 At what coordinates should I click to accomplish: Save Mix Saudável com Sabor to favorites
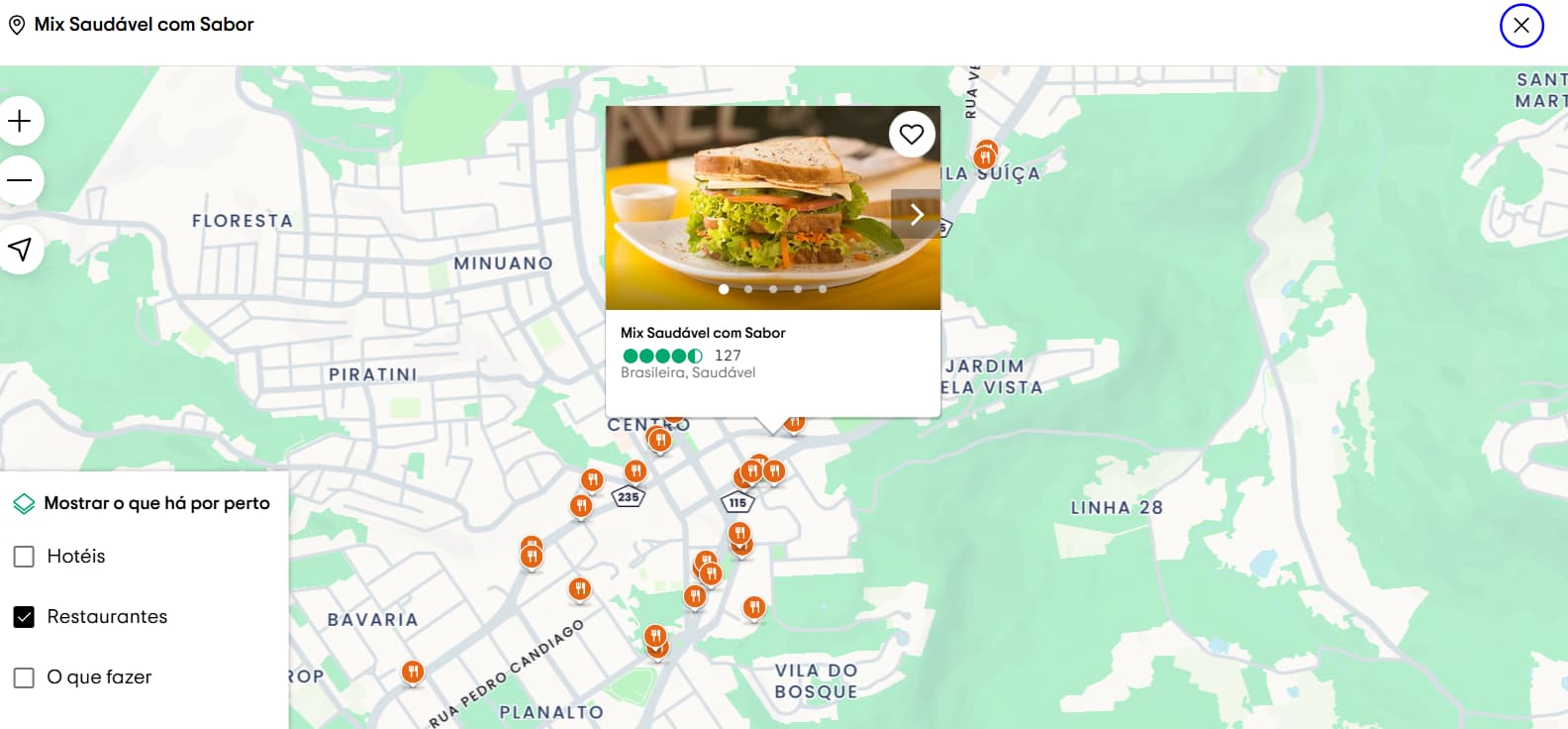click(x=912, y=134)
